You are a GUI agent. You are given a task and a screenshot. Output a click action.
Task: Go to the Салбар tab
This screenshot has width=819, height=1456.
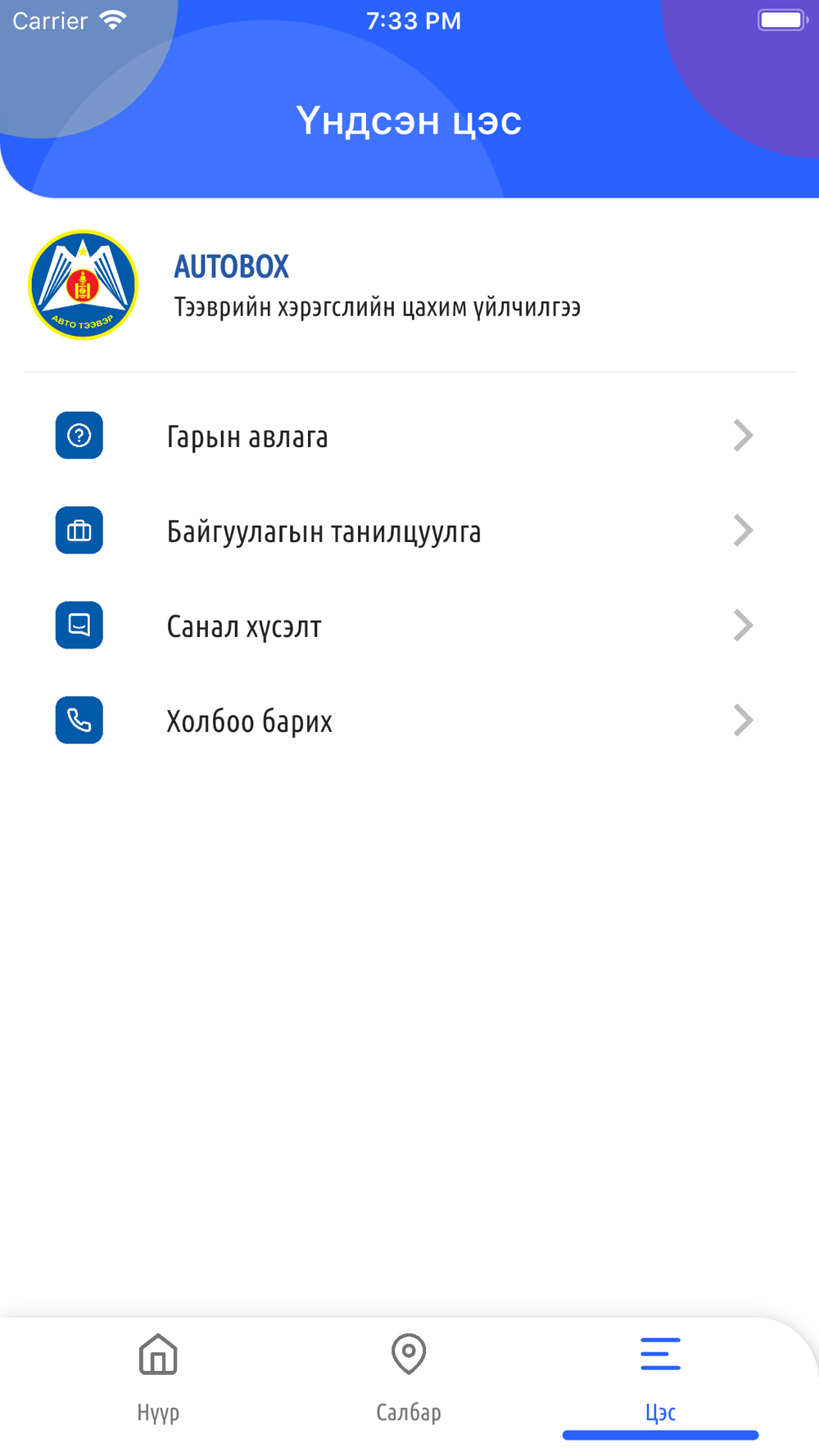click(x=409, y=1379)
